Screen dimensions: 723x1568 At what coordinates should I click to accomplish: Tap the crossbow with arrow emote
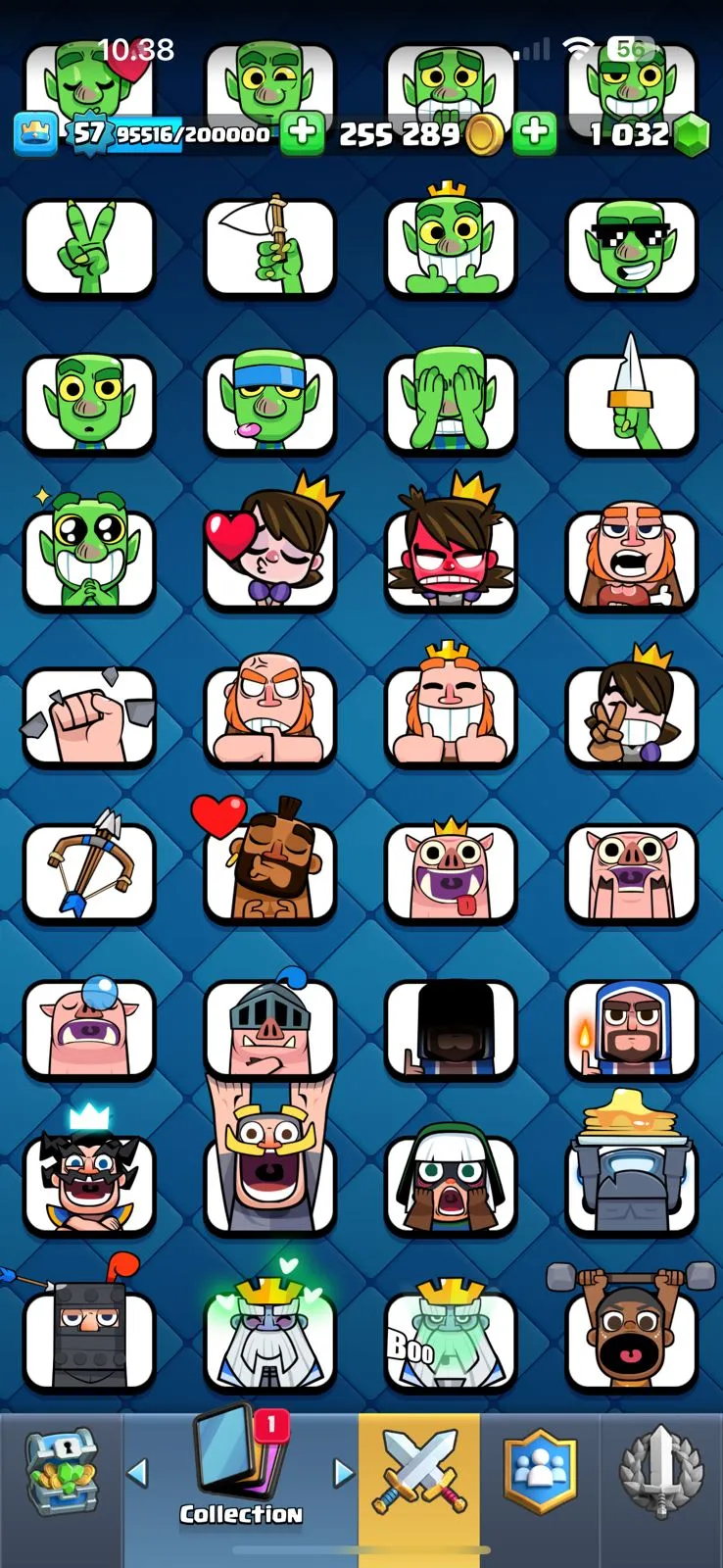coord(89,872)
